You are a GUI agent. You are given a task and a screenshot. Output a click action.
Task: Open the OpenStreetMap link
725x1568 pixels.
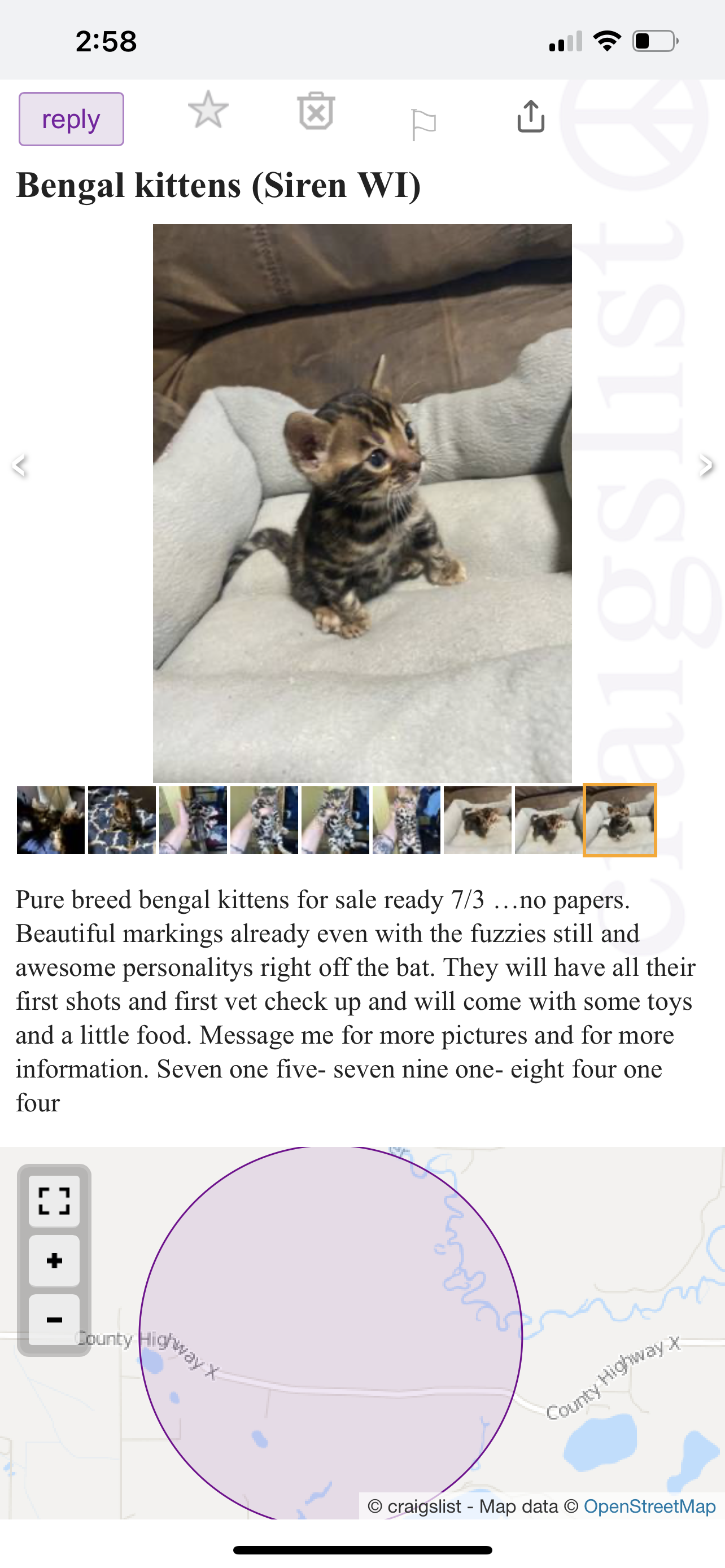click(x=649, y=1506)
